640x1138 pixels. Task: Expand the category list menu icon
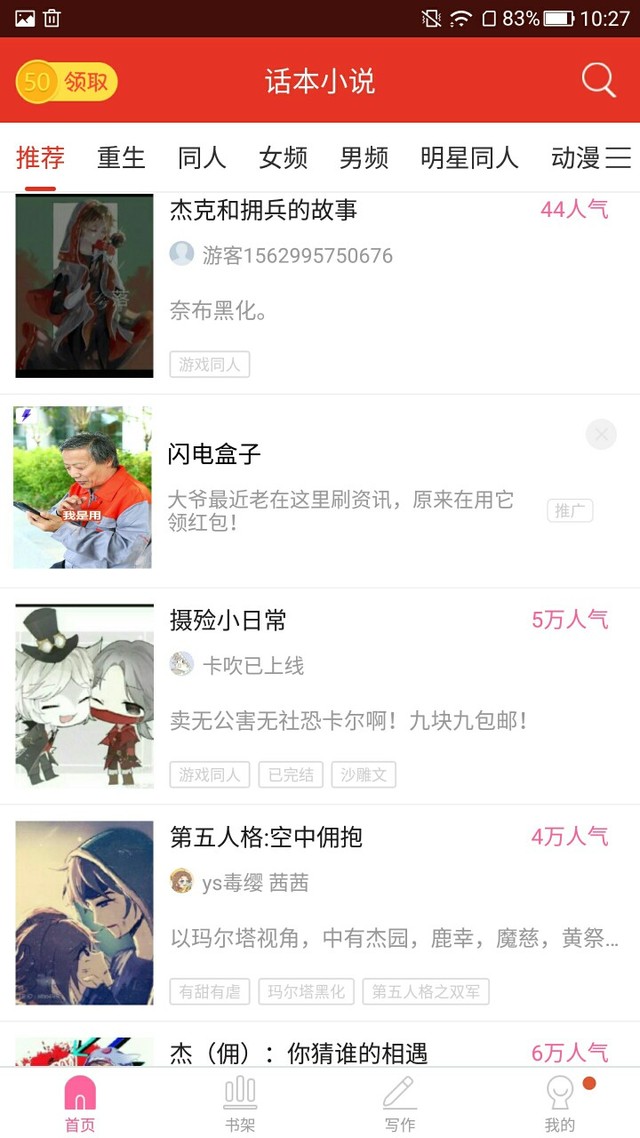pos(618,157)
